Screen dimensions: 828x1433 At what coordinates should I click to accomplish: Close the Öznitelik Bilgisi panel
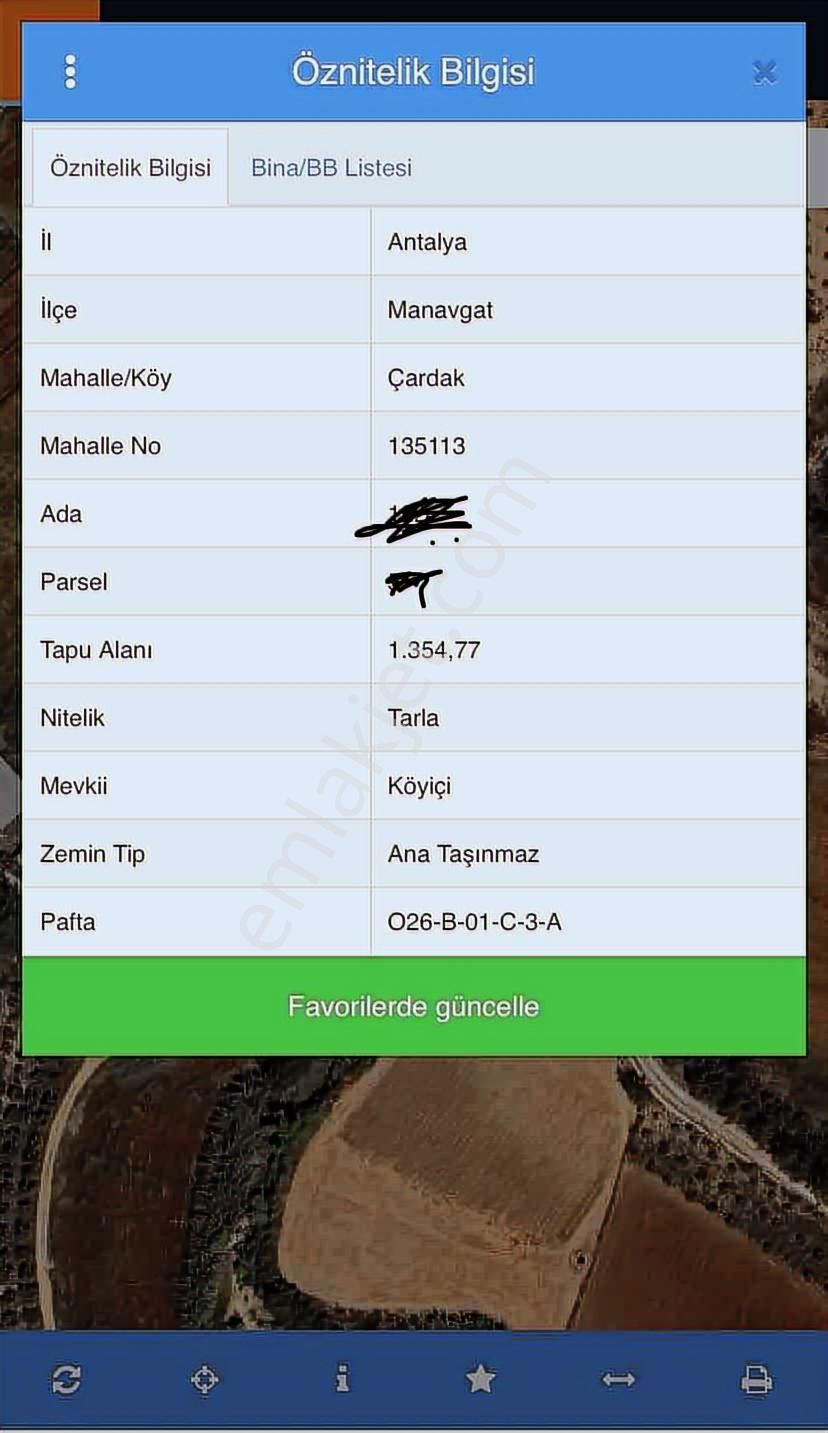tap(764, 72)
